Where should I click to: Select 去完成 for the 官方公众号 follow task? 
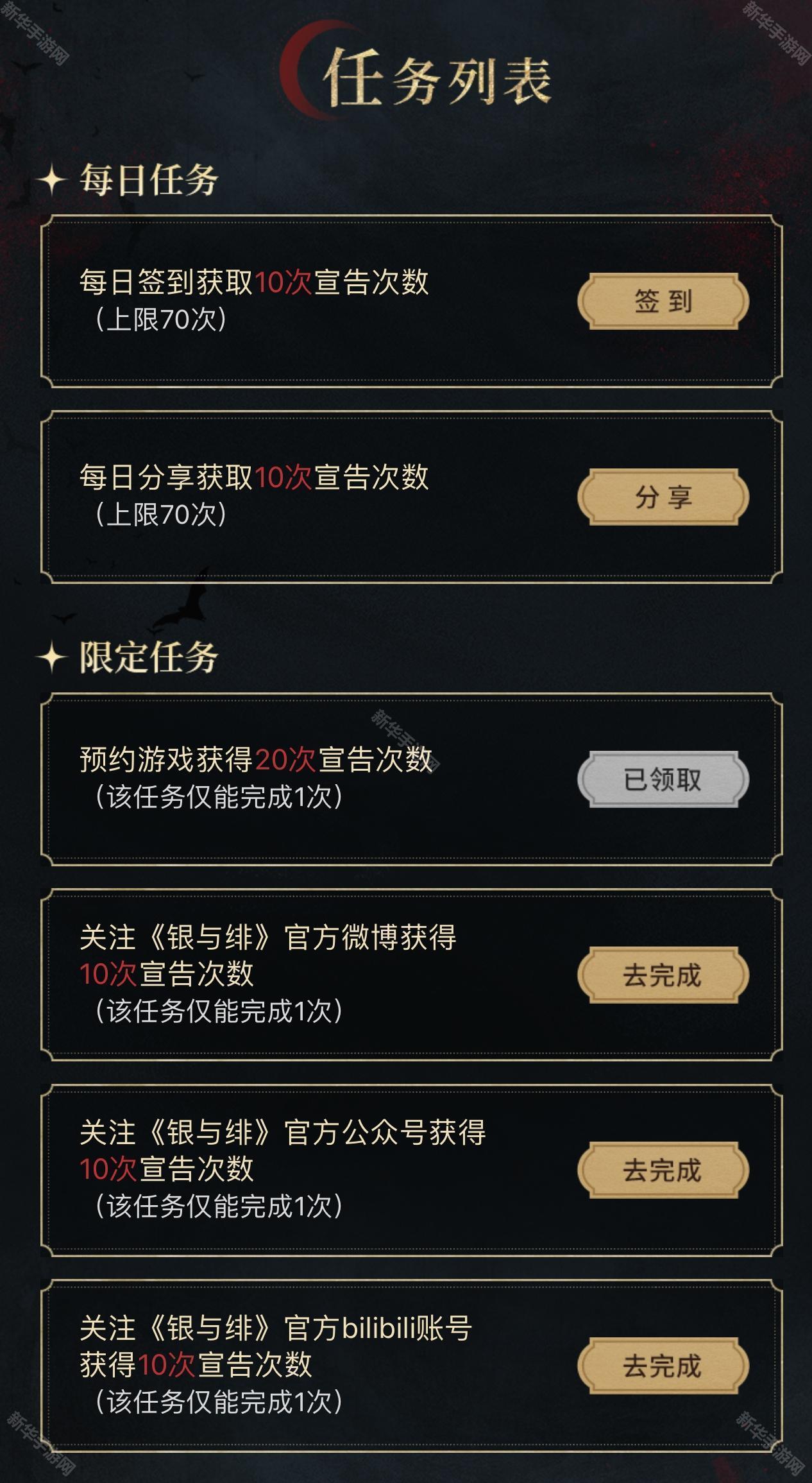(x=663, y=1170)
